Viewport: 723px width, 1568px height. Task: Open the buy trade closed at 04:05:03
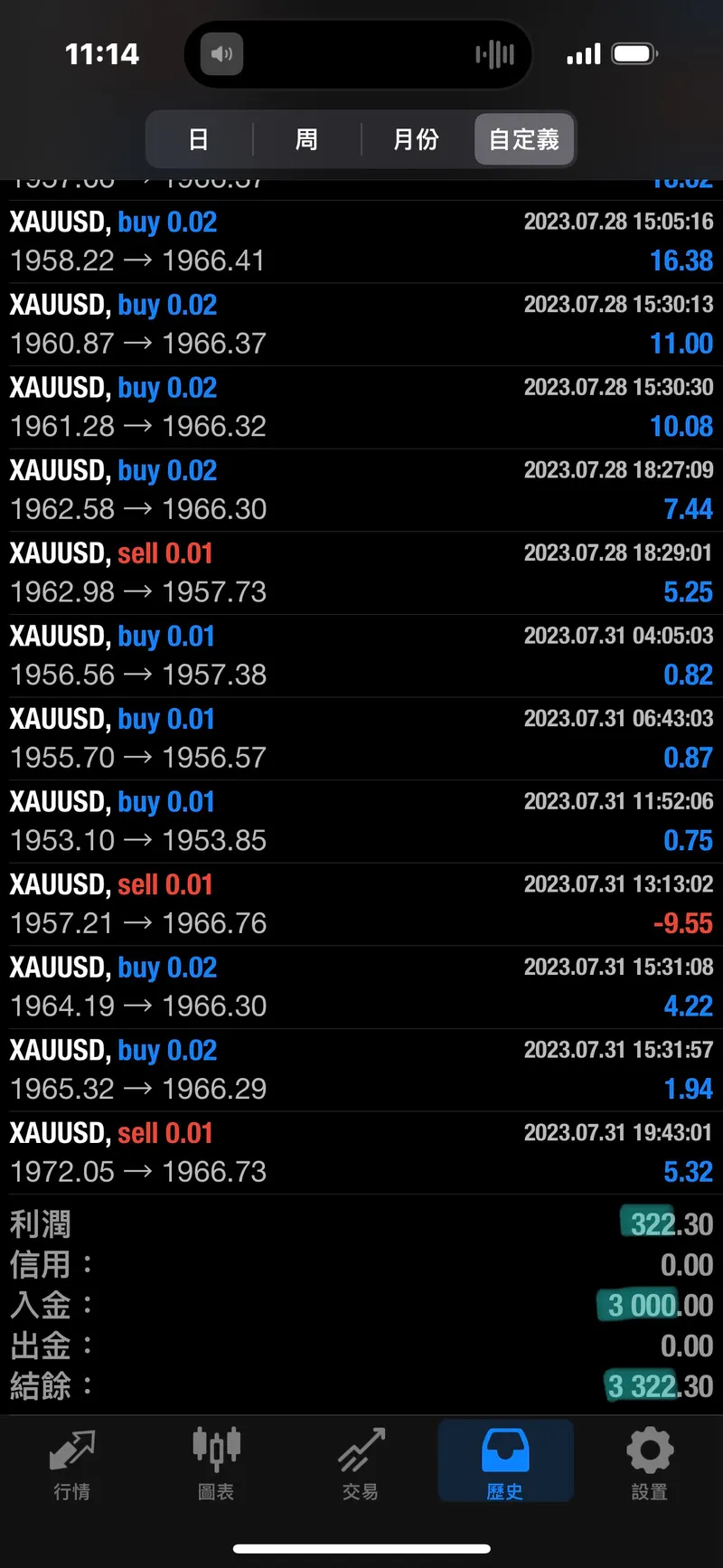point(361,656)
